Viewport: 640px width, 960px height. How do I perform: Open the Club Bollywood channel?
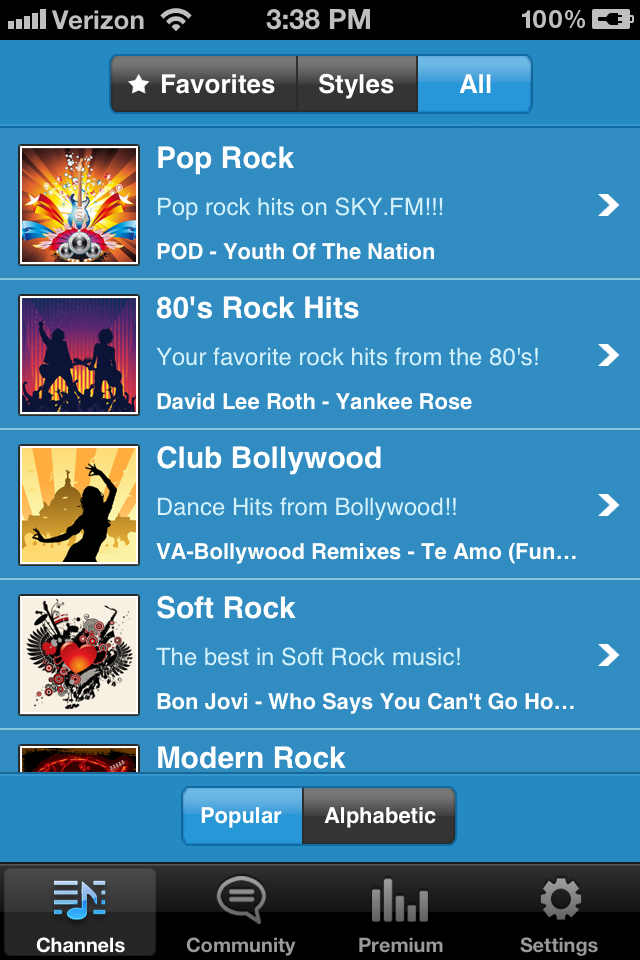pos(320,505)
